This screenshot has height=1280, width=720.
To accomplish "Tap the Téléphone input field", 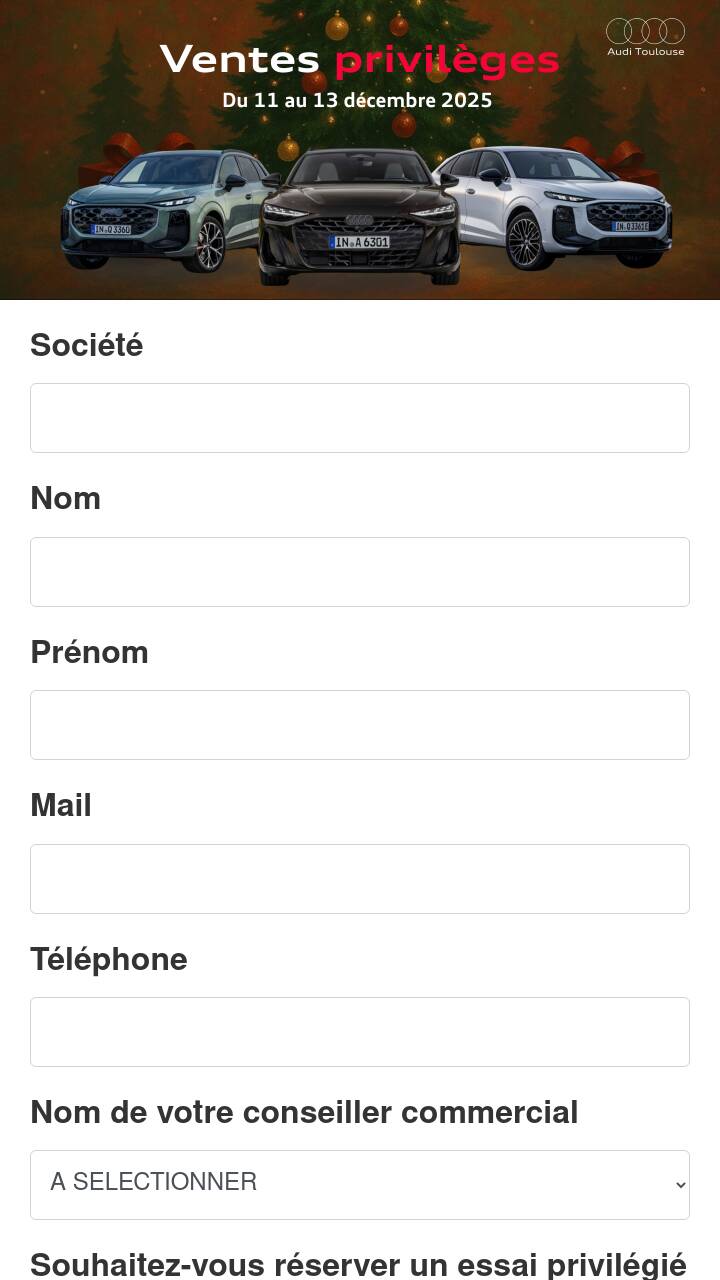I will pyautogui.click(x=360, y=1032).
